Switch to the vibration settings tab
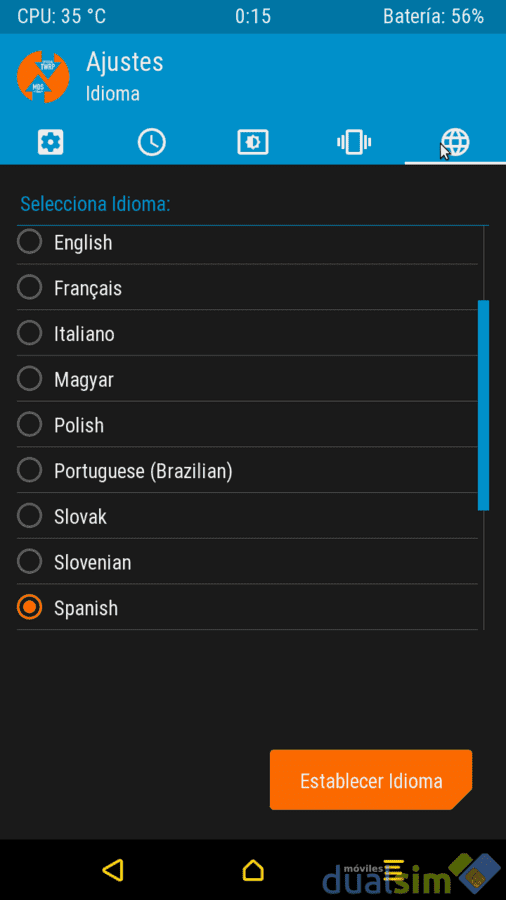The height and width of the screenshot is (900, 506). [354, 142]
